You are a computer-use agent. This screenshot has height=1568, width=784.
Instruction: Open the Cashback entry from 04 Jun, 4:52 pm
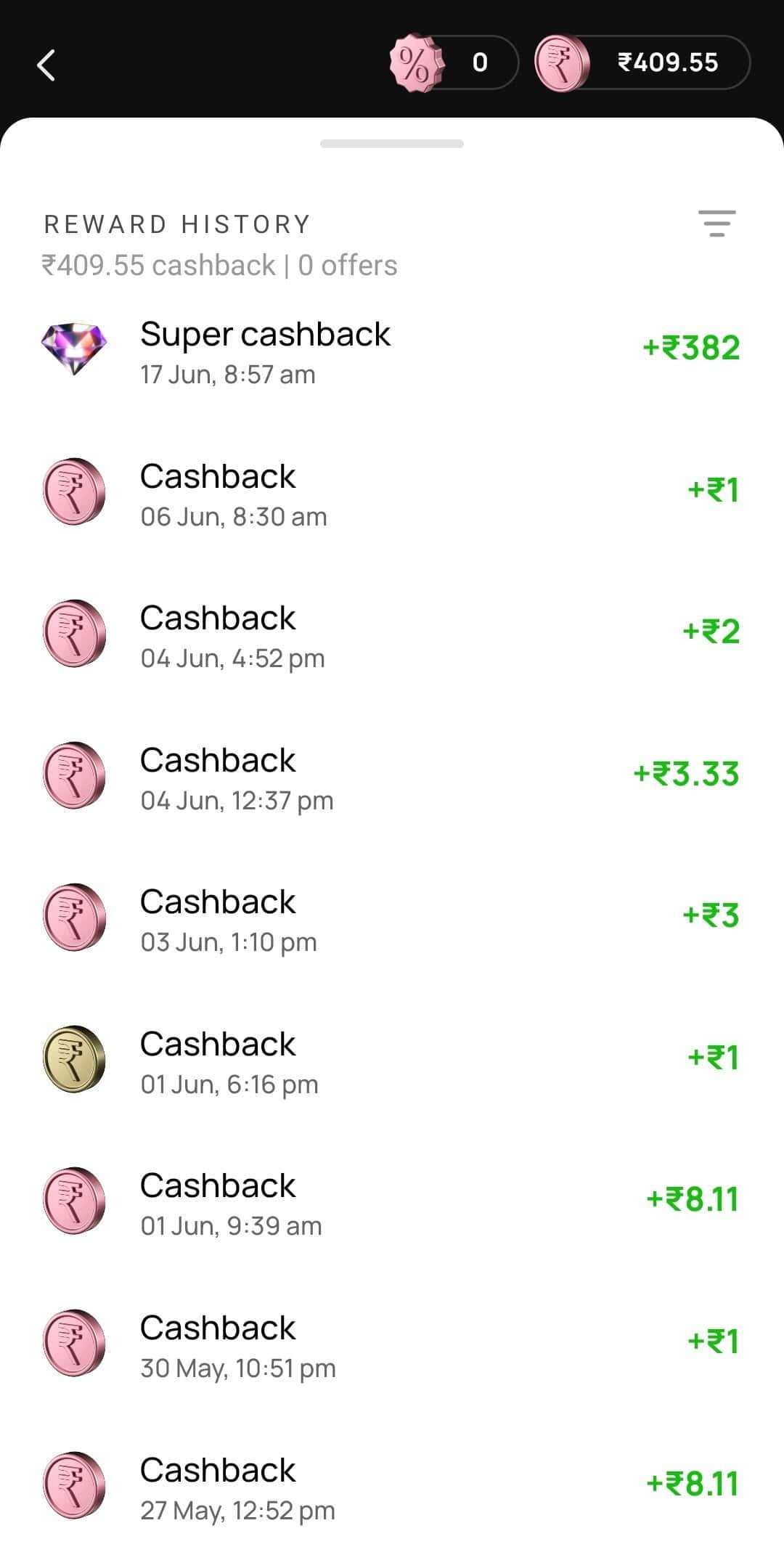click(392, 634)
